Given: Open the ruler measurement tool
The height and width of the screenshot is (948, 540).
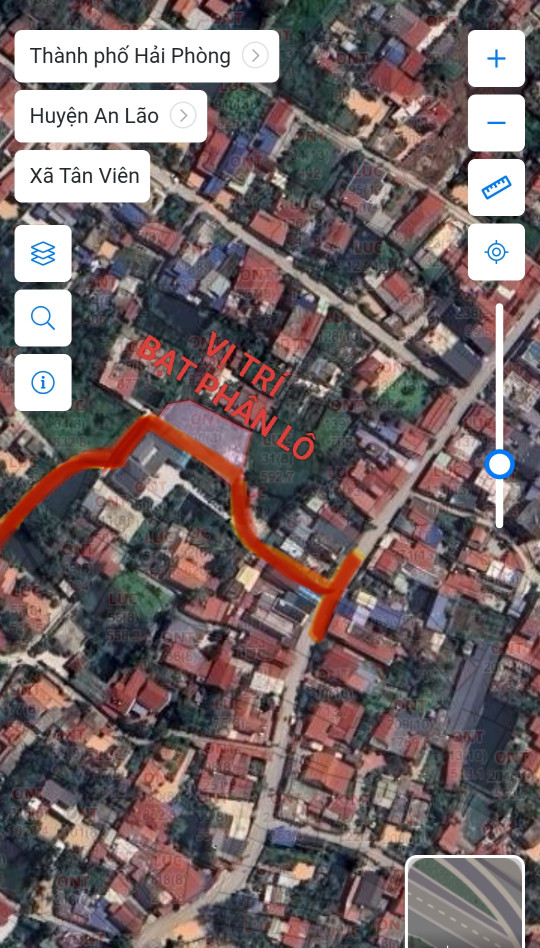Looking at the screenshot, I should (x=496, y=187).
